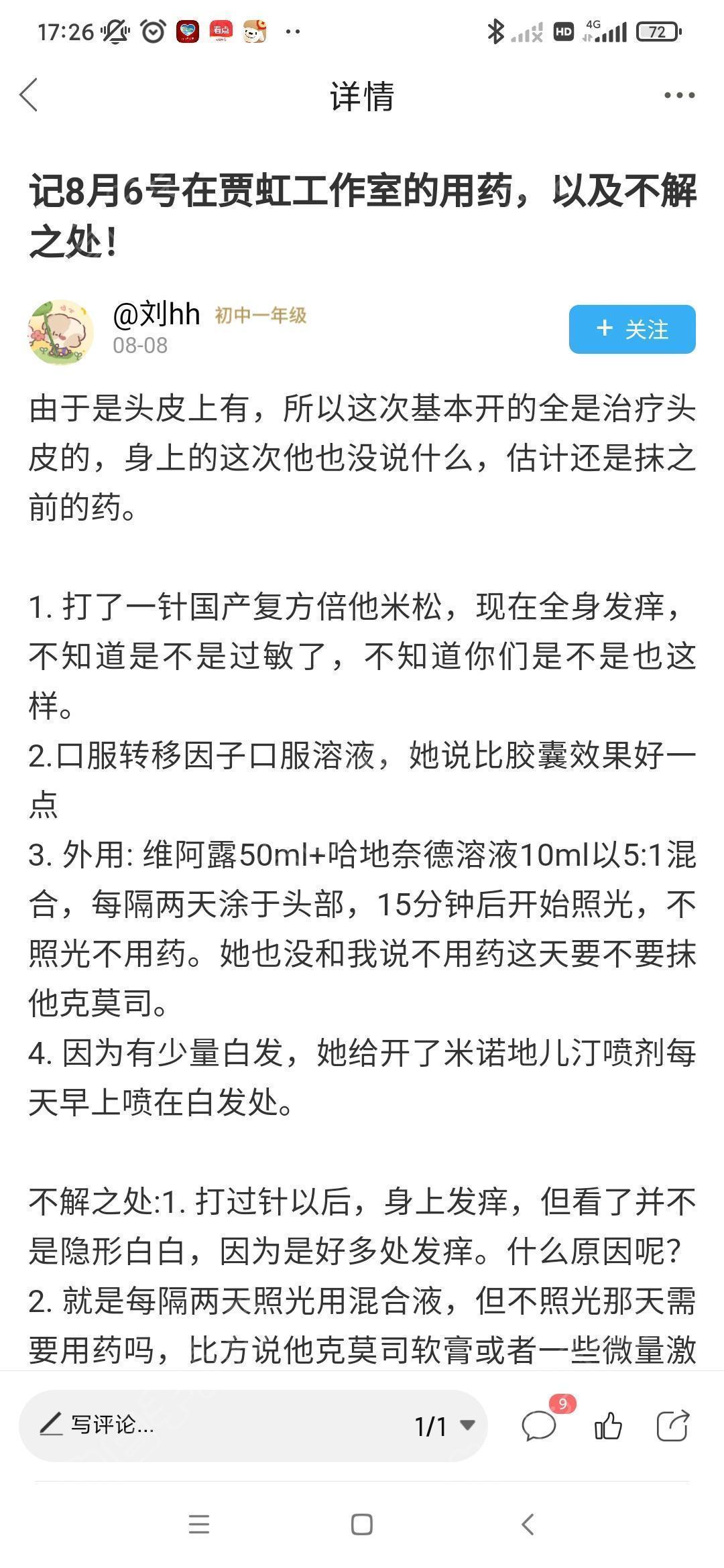This screenshot has height=1568, width=724.
Task: Go back using the top-left arrow
Action: (29, 94)
